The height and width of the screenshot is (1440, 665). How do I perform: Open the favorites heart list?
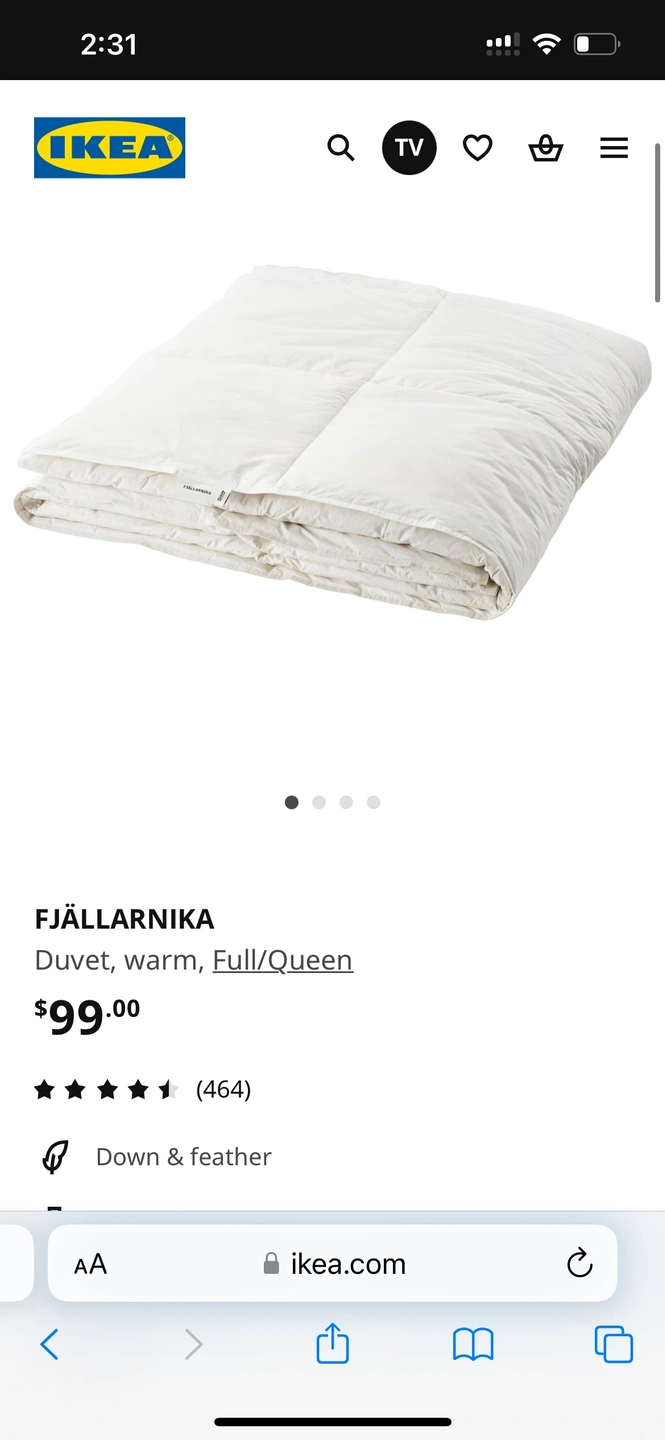coord(477,148)
